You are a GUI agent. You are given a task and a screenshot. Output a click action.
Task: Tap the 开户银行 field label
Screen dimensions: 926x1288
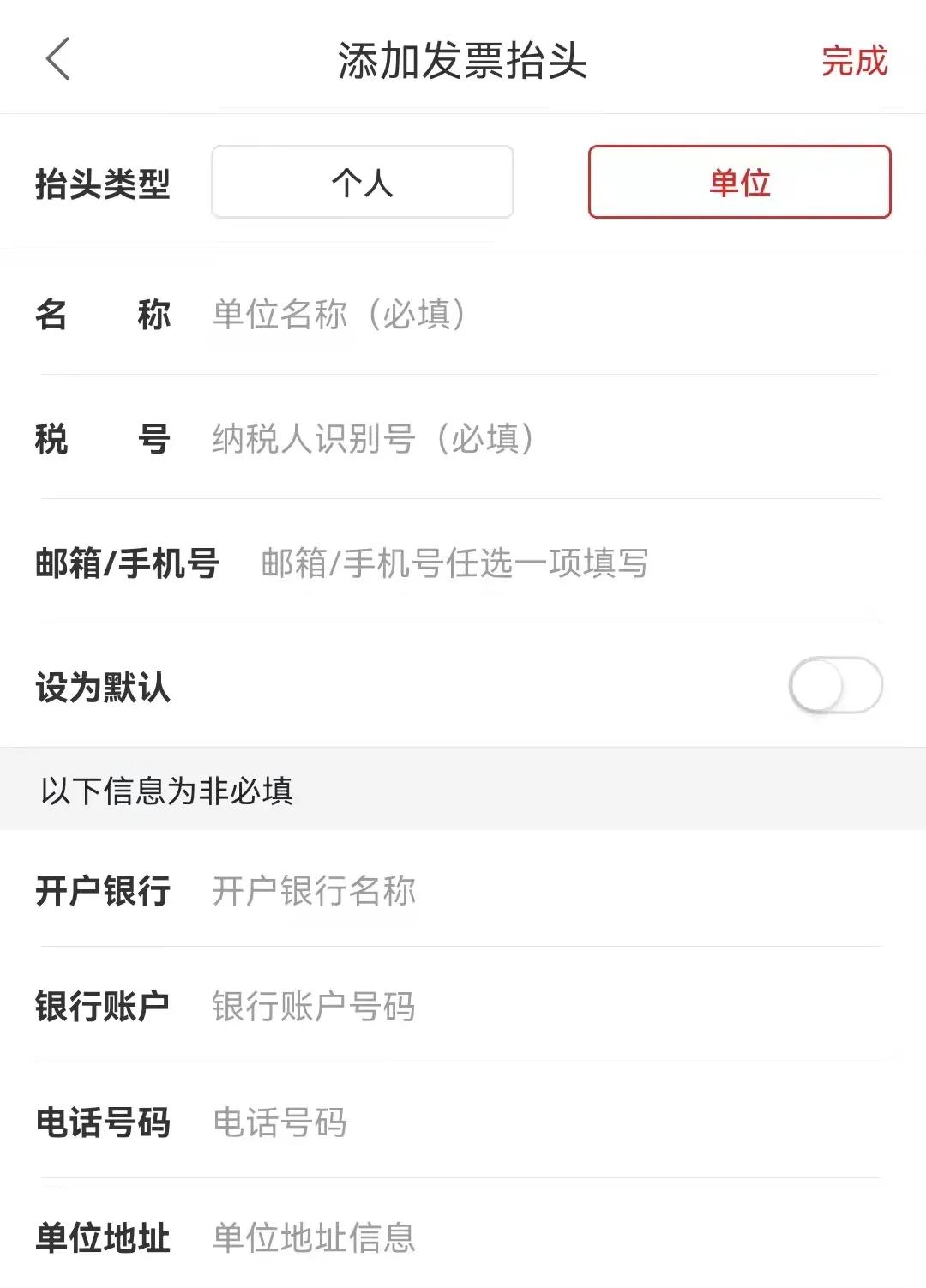click(x=103, y=892)
